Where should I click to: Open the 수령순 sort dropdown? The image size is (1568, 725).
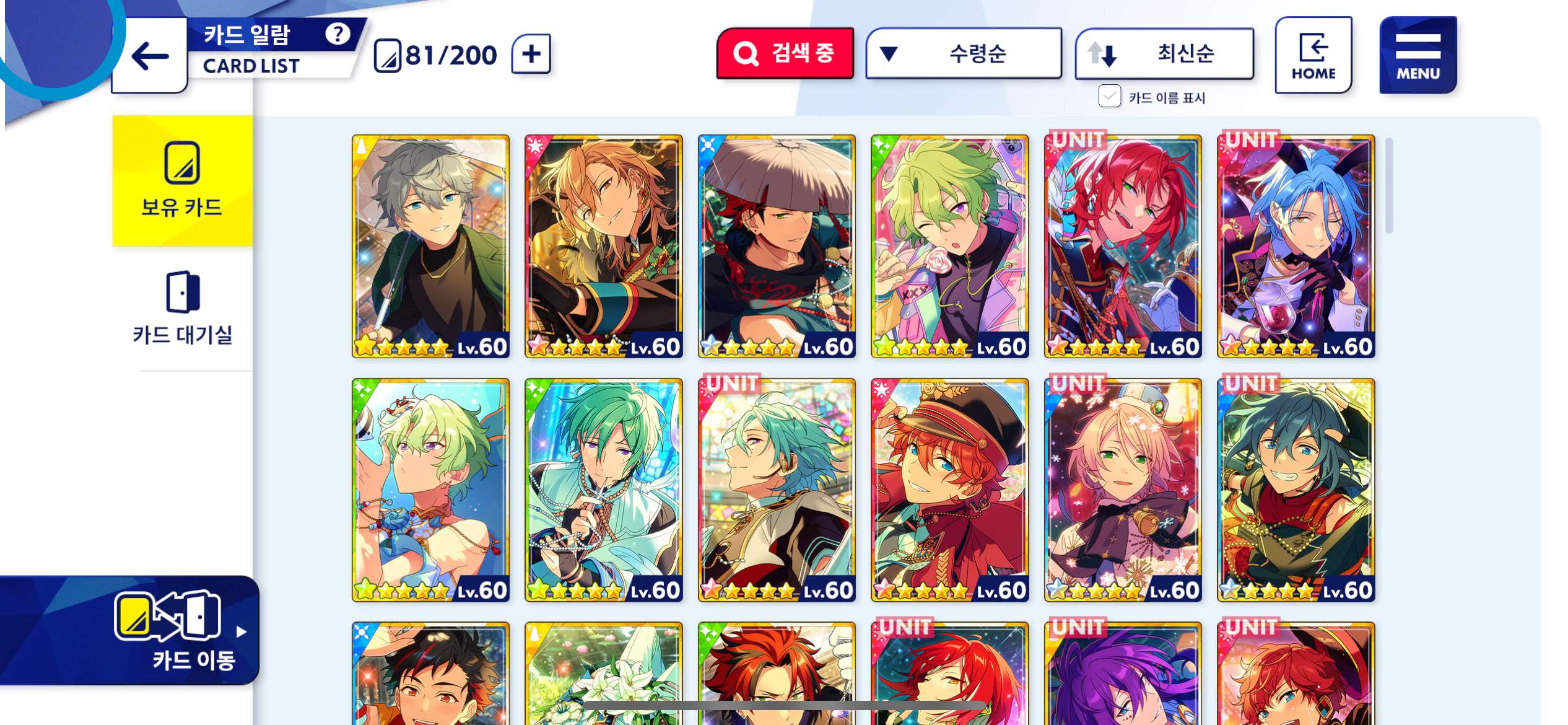pyautogui.click(x=963, y=53)
